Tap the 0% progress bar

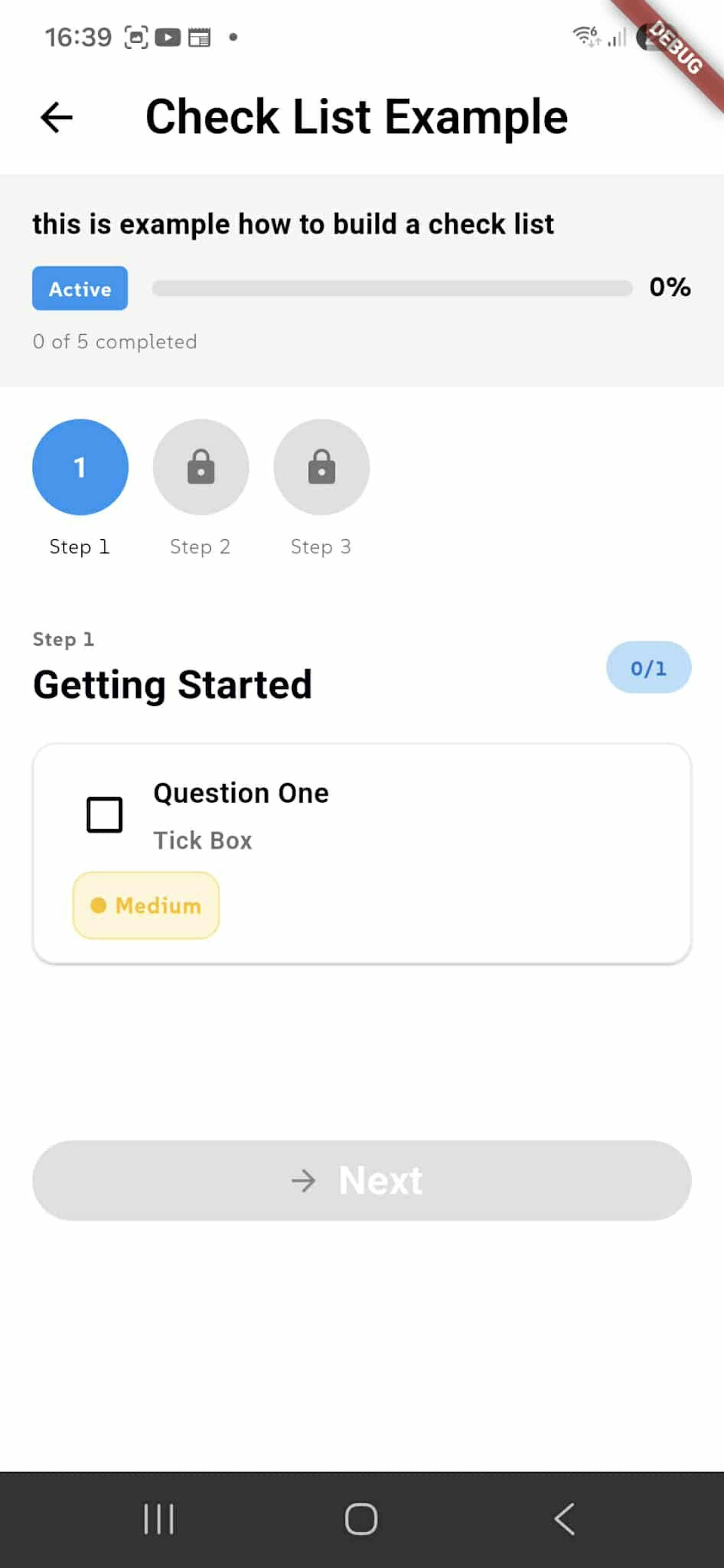tap(393, 288)
